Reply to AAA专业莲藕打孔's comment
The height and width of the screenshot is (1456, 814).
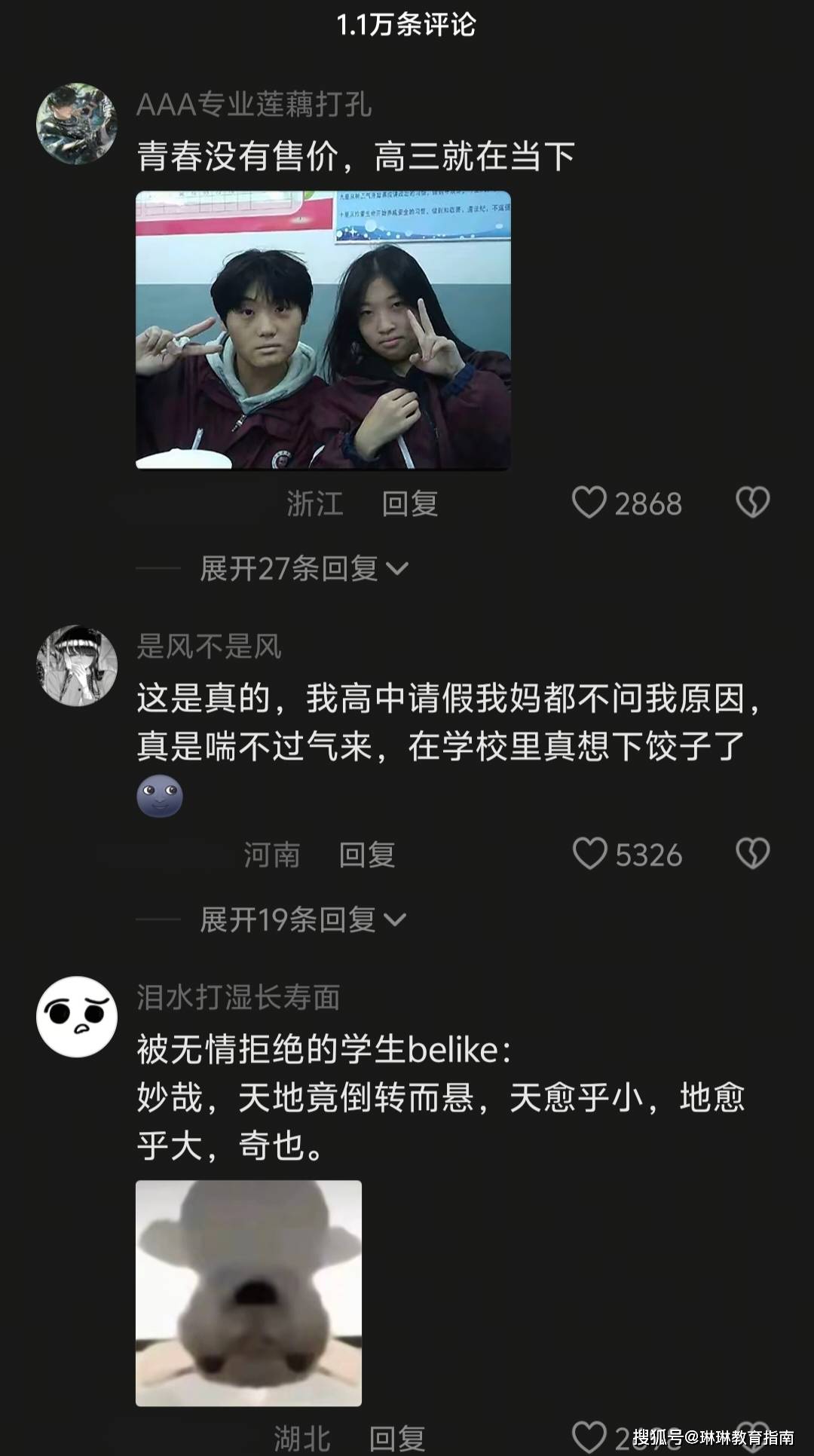point(409,503)
